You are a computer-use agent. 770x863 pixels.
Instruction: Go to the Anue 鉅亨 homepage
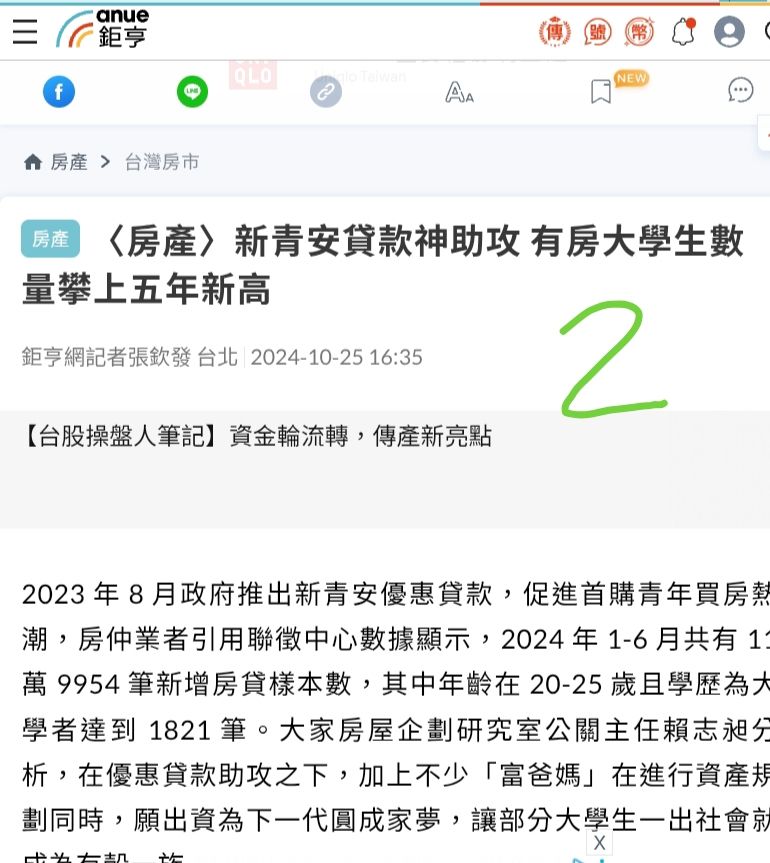(x=103, y=29)
